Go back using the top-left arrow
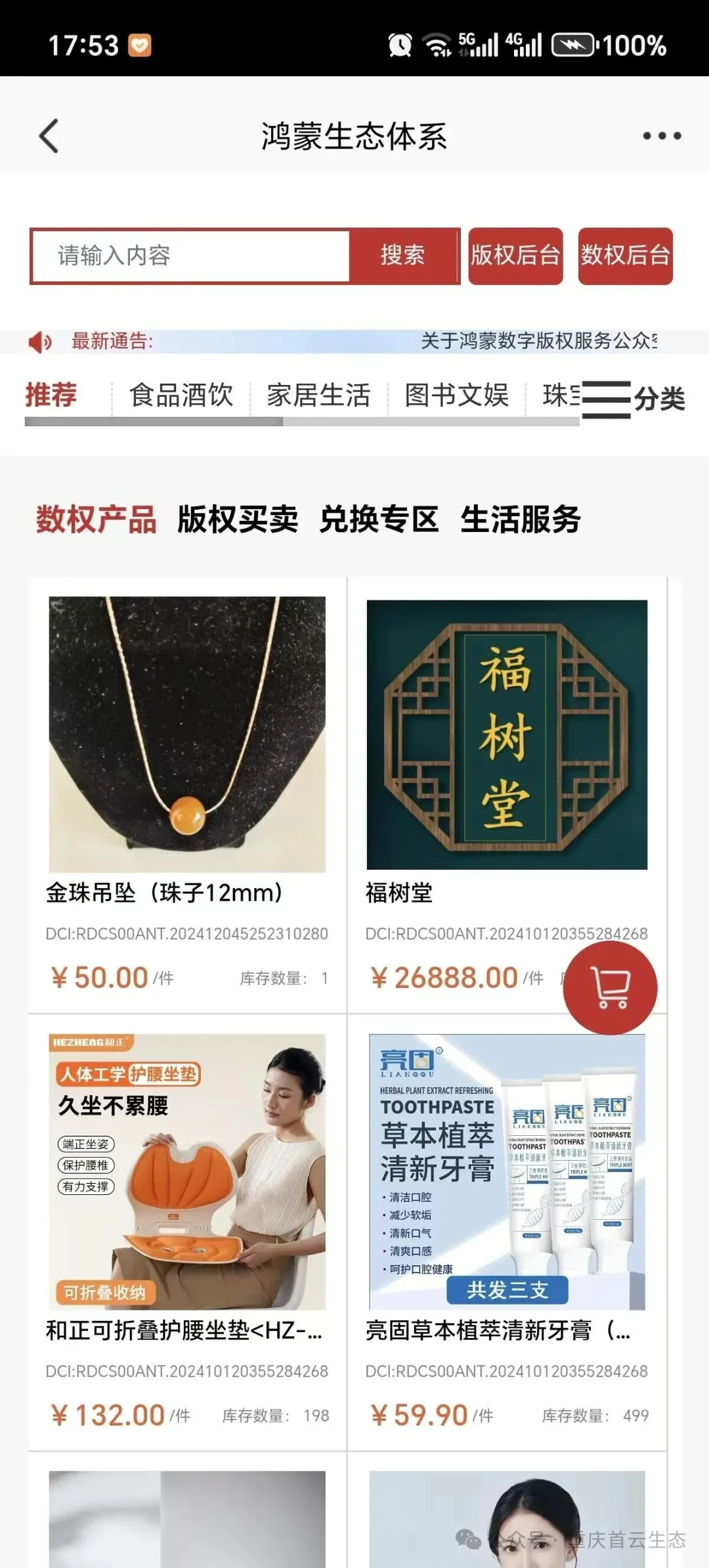The image size is (709, 1568). [x=49, y=136]
